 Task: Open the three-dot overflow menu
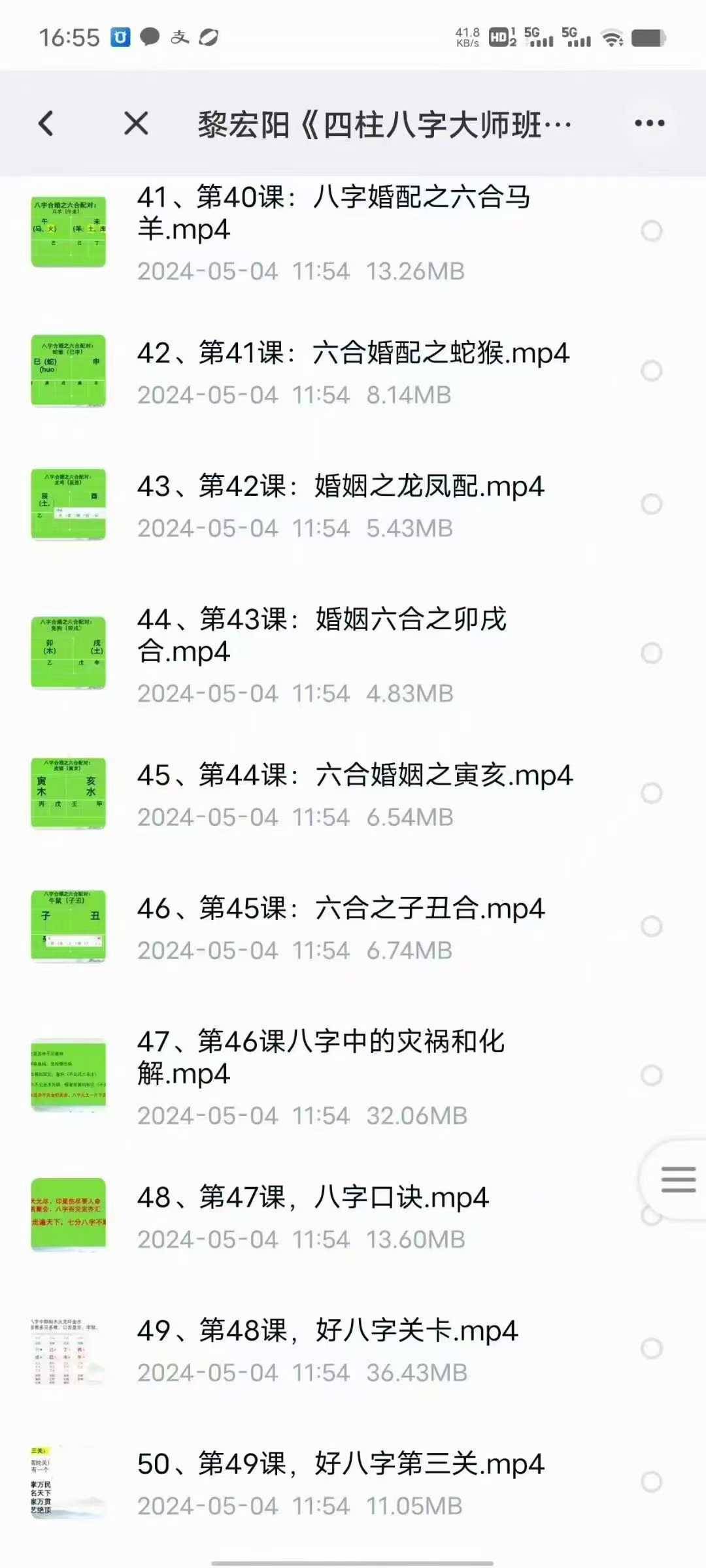[649, 123]
